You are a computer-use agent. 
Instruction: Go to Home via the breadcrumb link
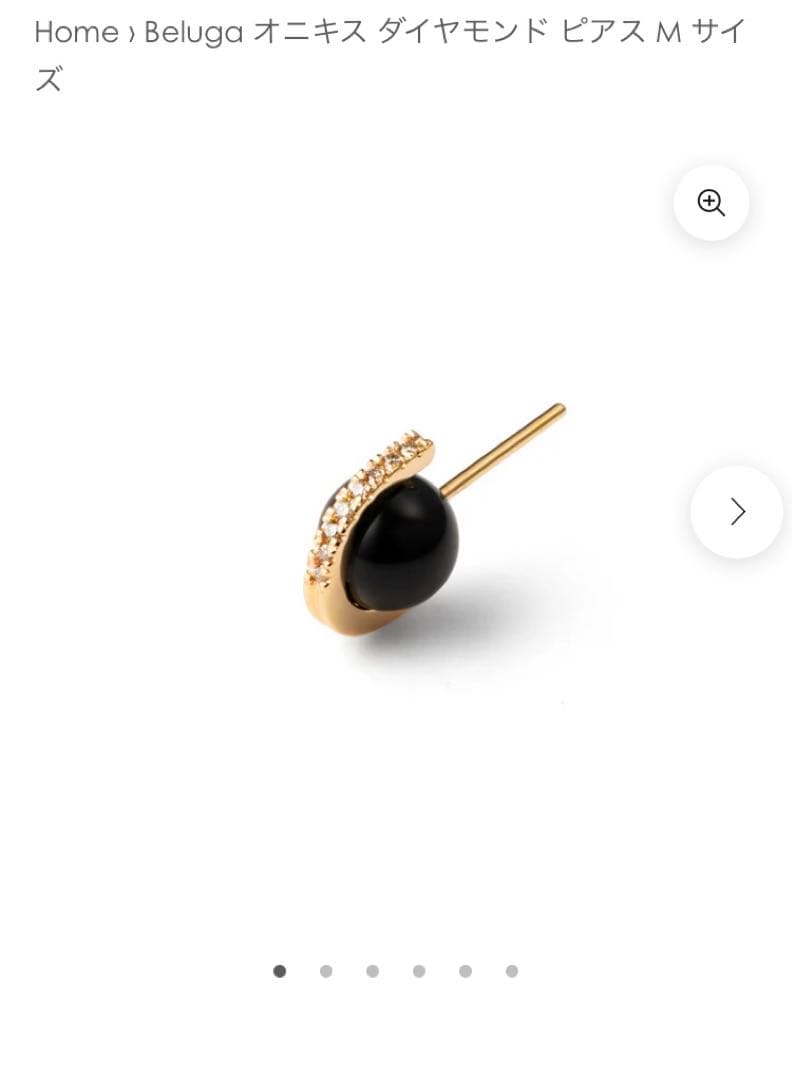(x=76, y=32)
